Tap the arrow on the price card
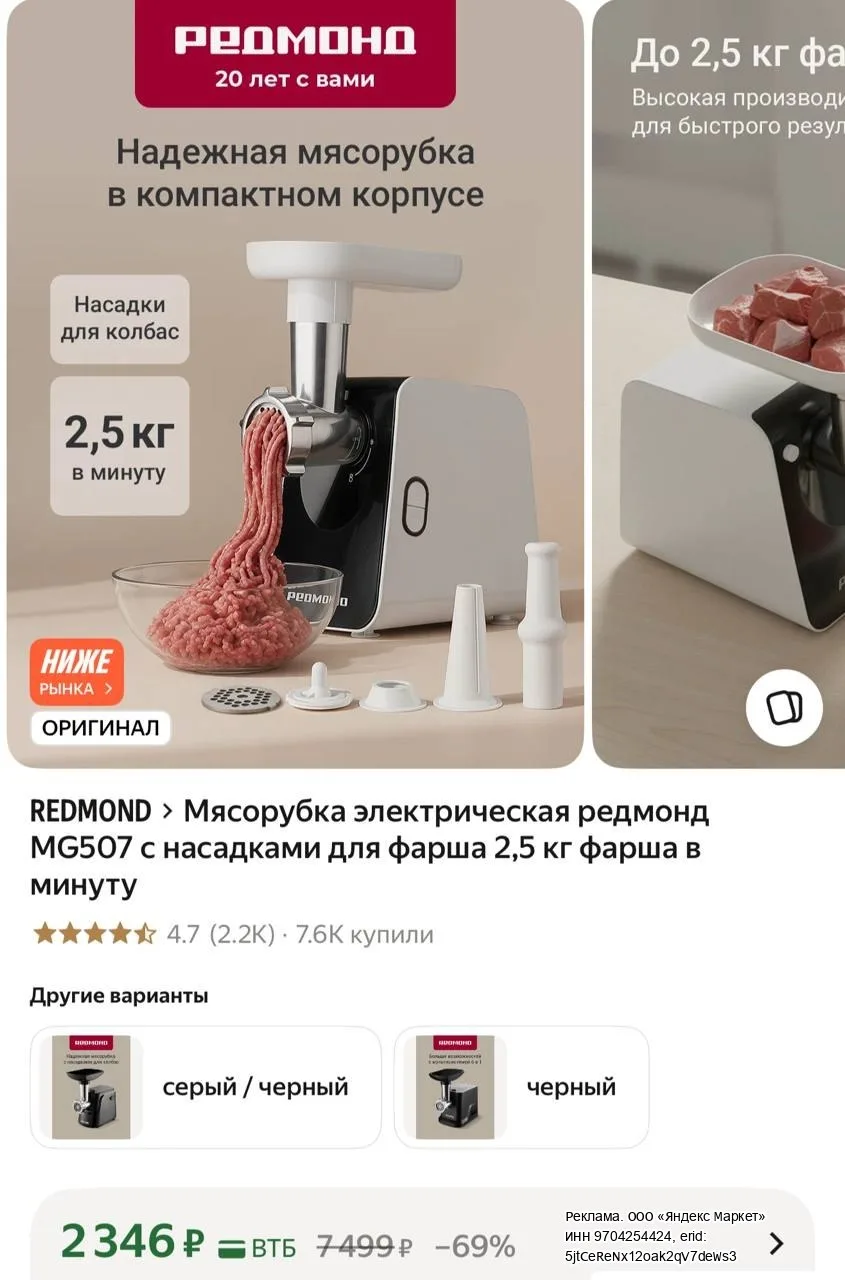Image resolution: width=845 pixels, height=1280 pixels. [x=776, y=1243]
